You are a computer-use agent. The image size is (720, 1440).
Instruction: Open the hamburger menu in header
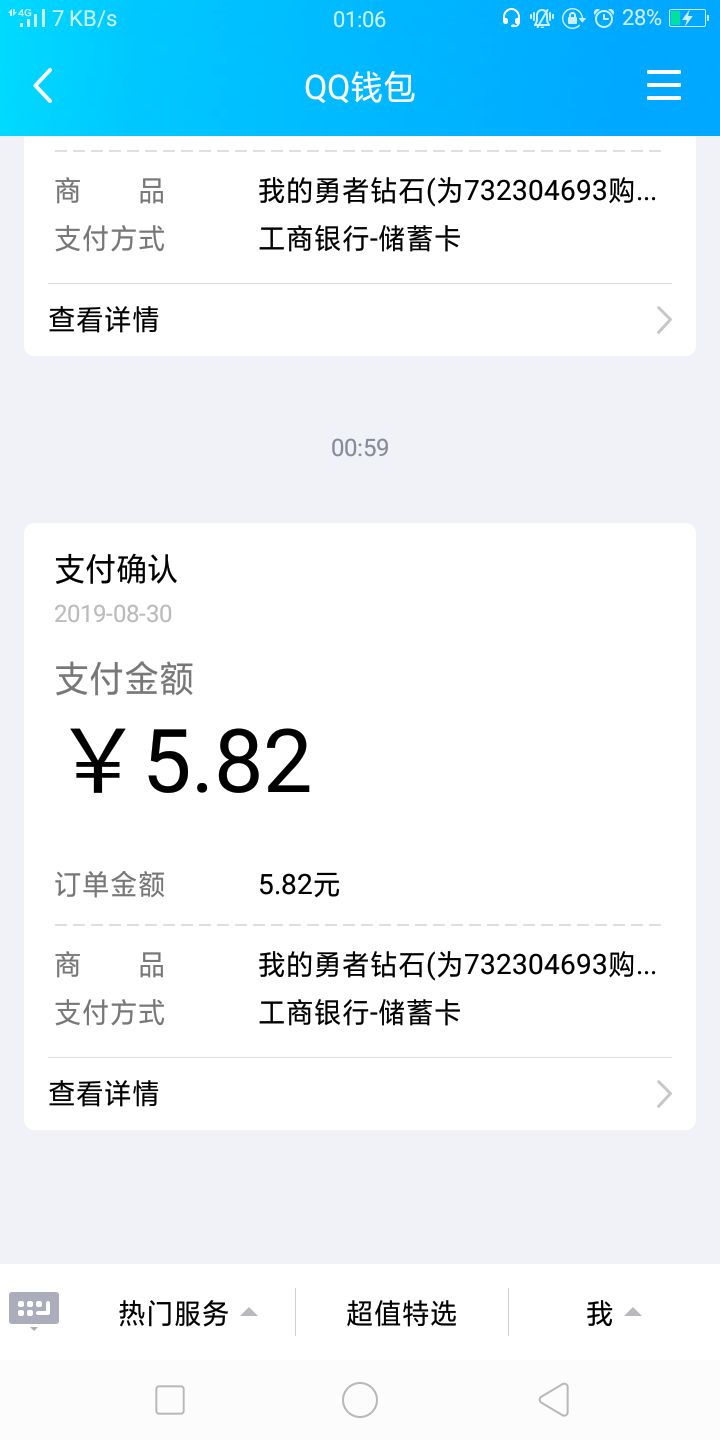click(663, 86)
